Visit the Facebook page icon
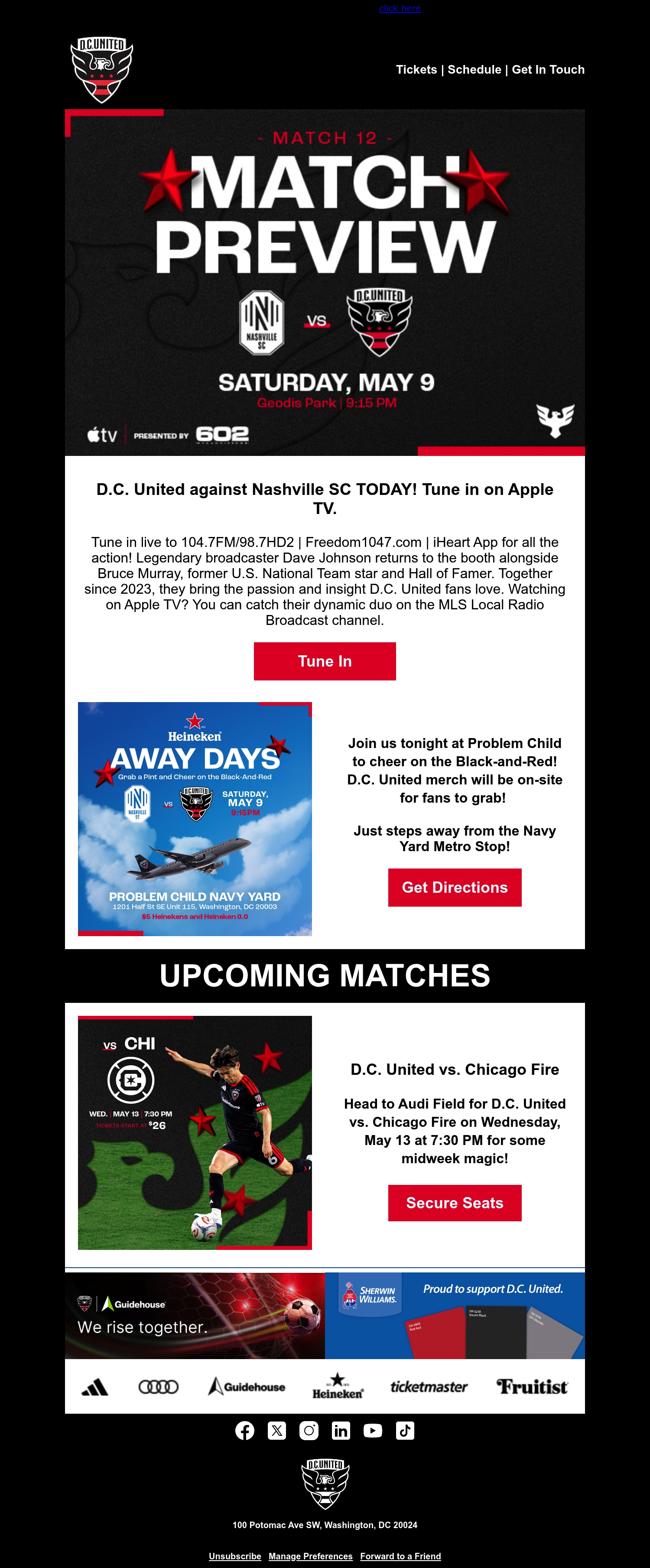 click(245, 1431)
